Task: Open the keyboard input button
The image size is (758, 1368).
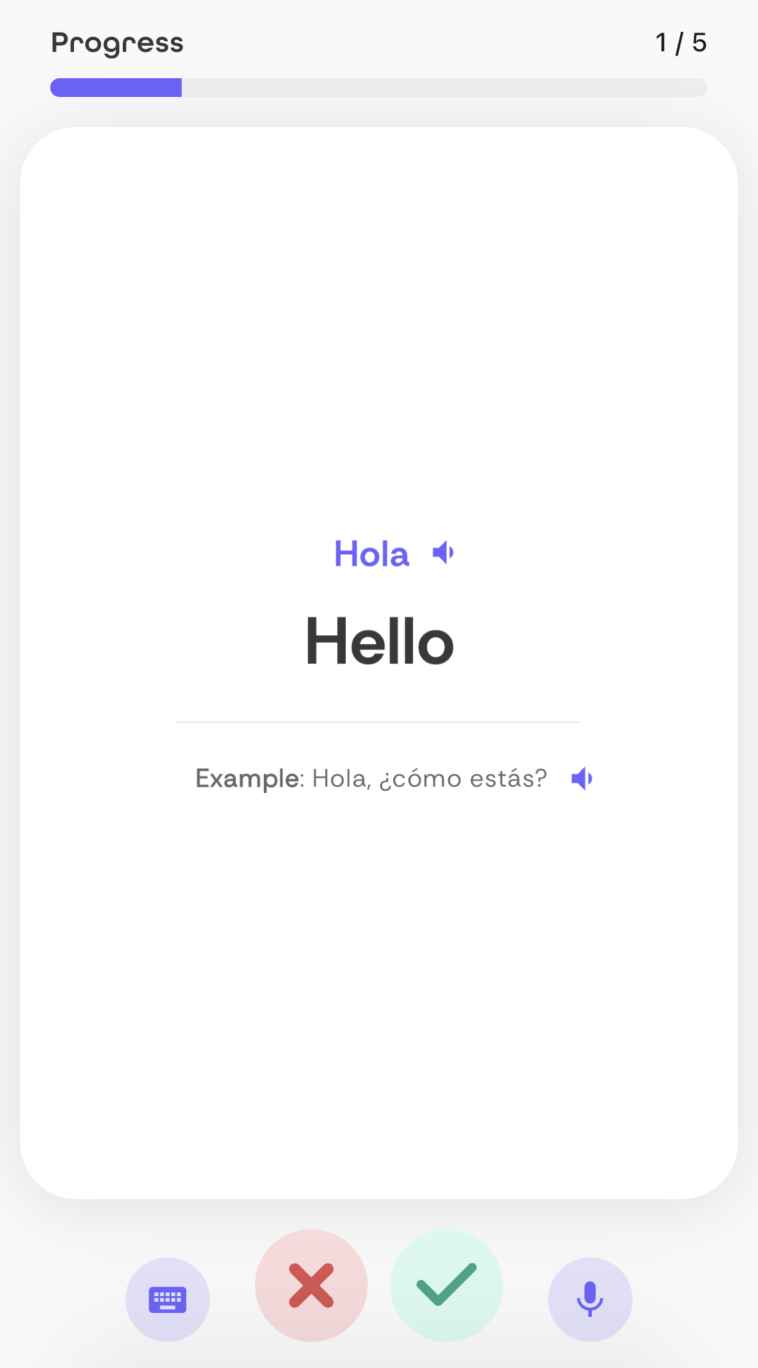Action: pos(167,1299)
